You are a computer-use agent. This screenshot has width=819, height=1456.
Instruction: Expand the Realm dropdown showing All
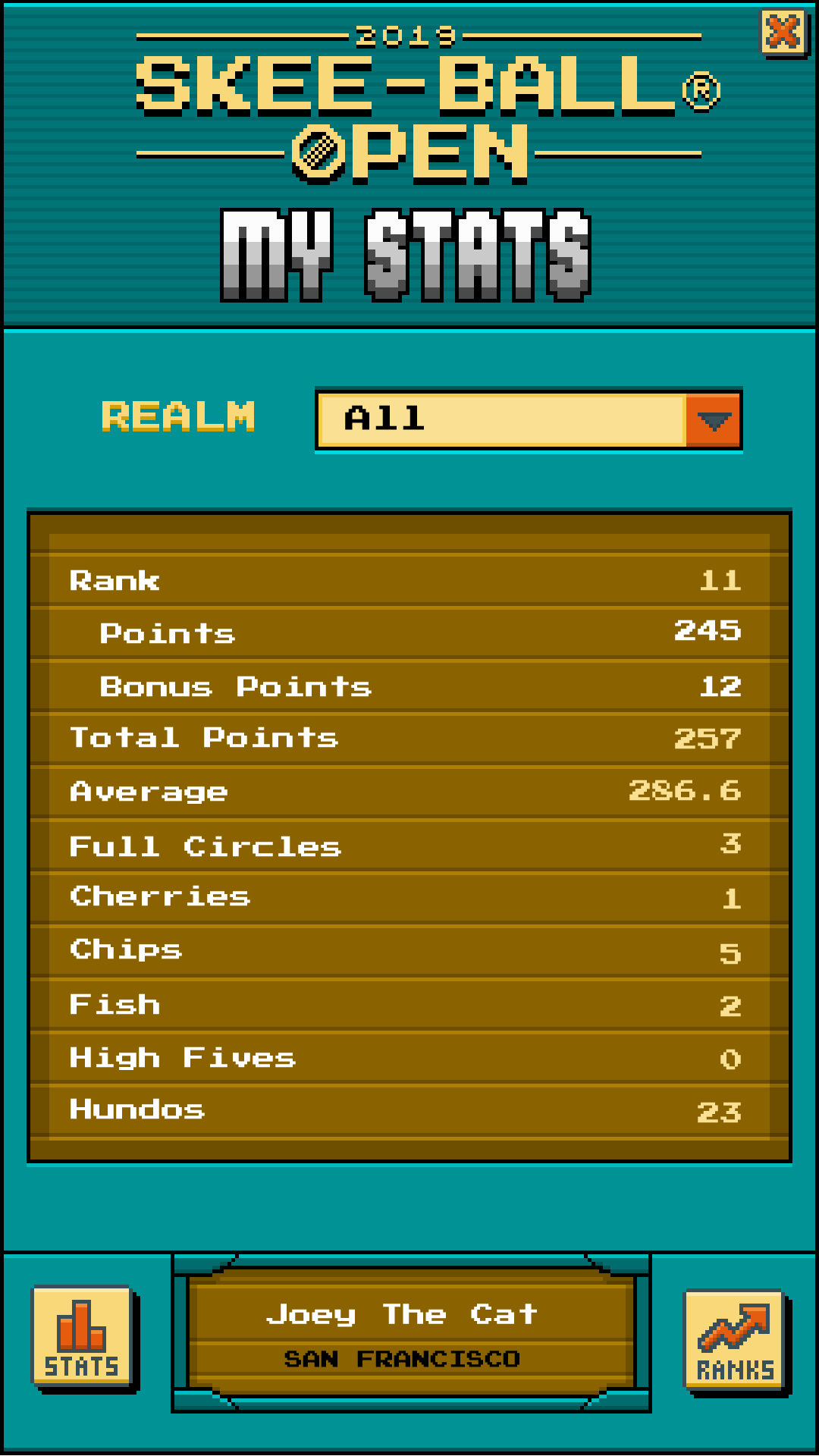coord(529,419)
